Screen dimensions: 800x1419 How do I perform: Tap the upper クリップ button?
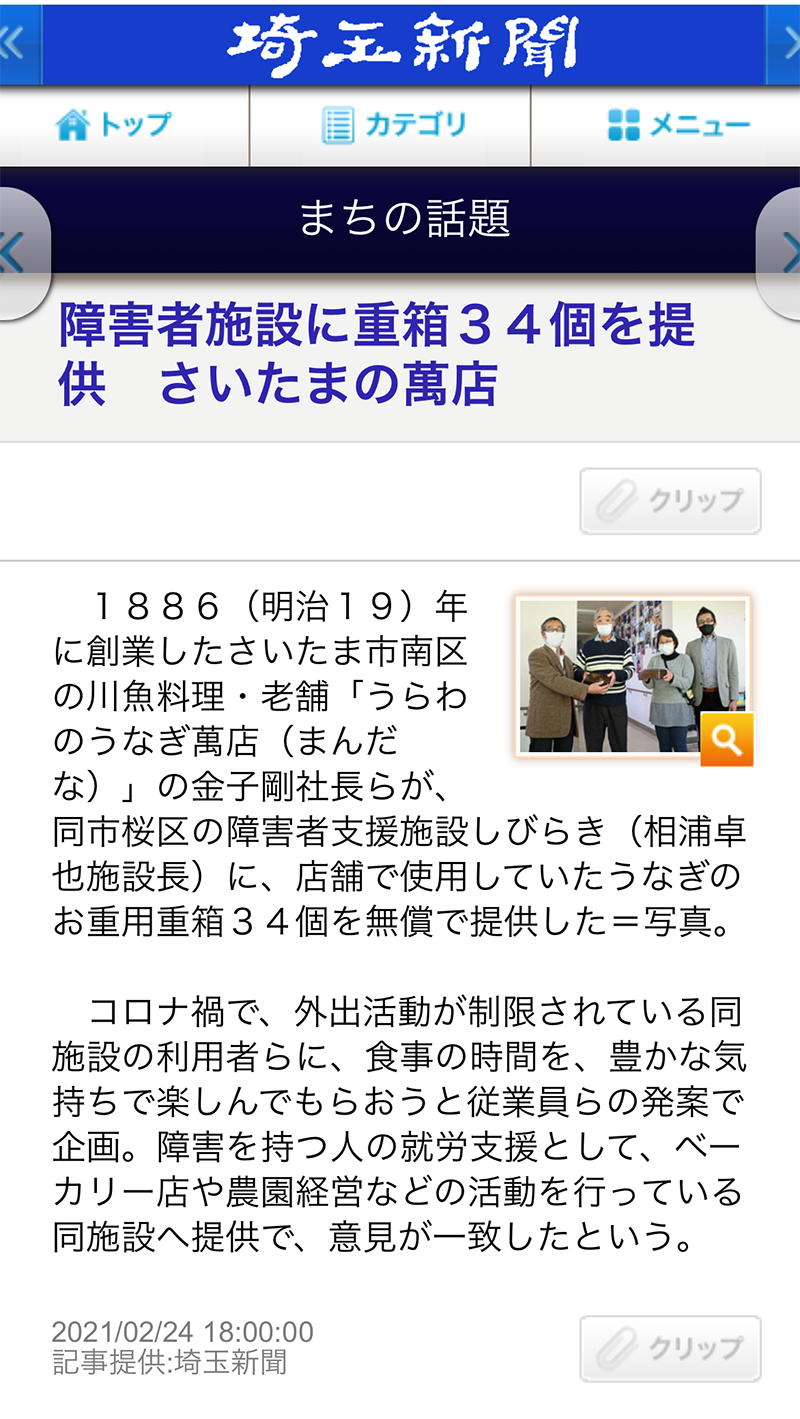(670, 501)
